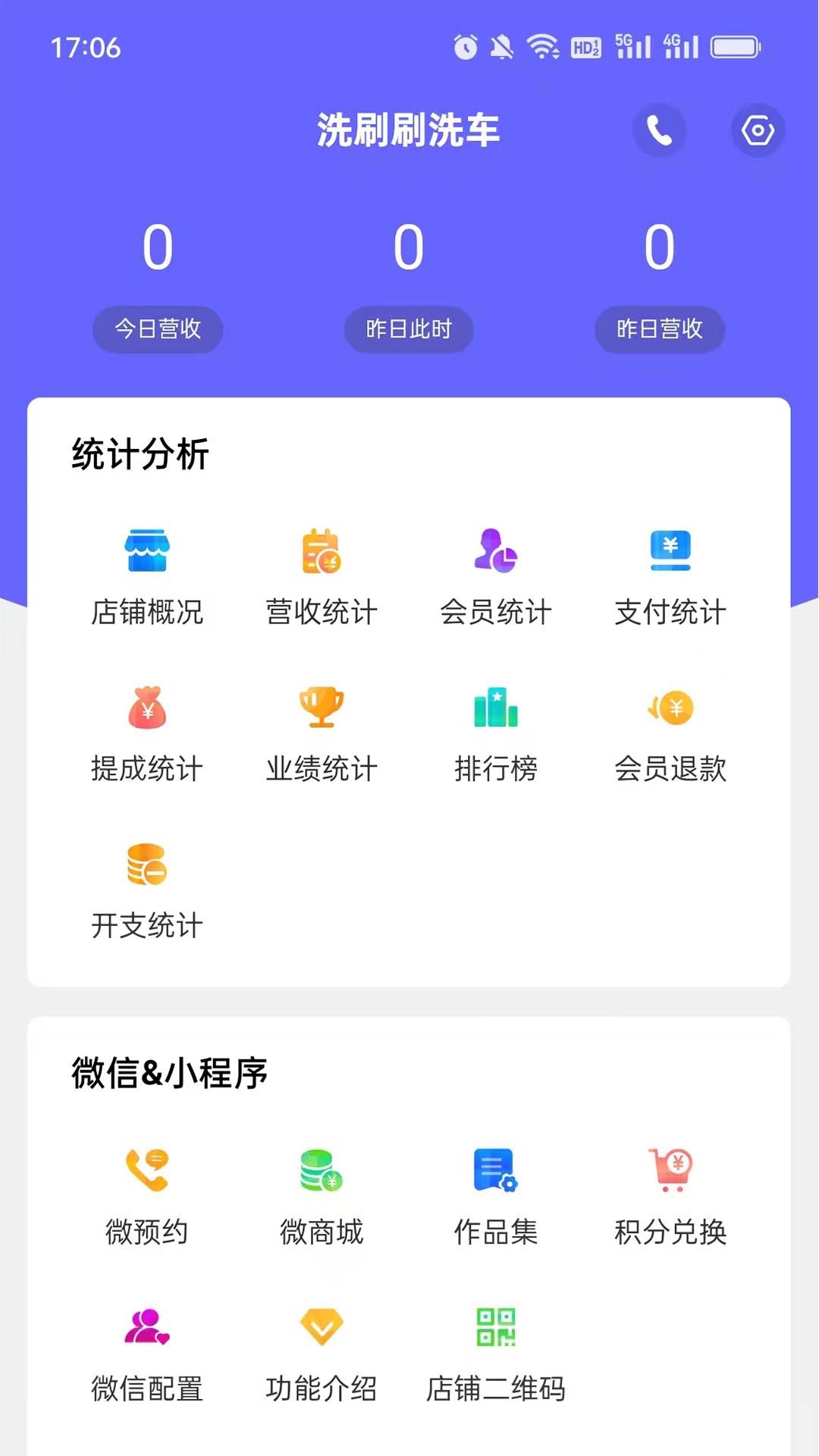Check 业绩统计 performance statistics
The image size is (819, 1456).
coord(322,732)
